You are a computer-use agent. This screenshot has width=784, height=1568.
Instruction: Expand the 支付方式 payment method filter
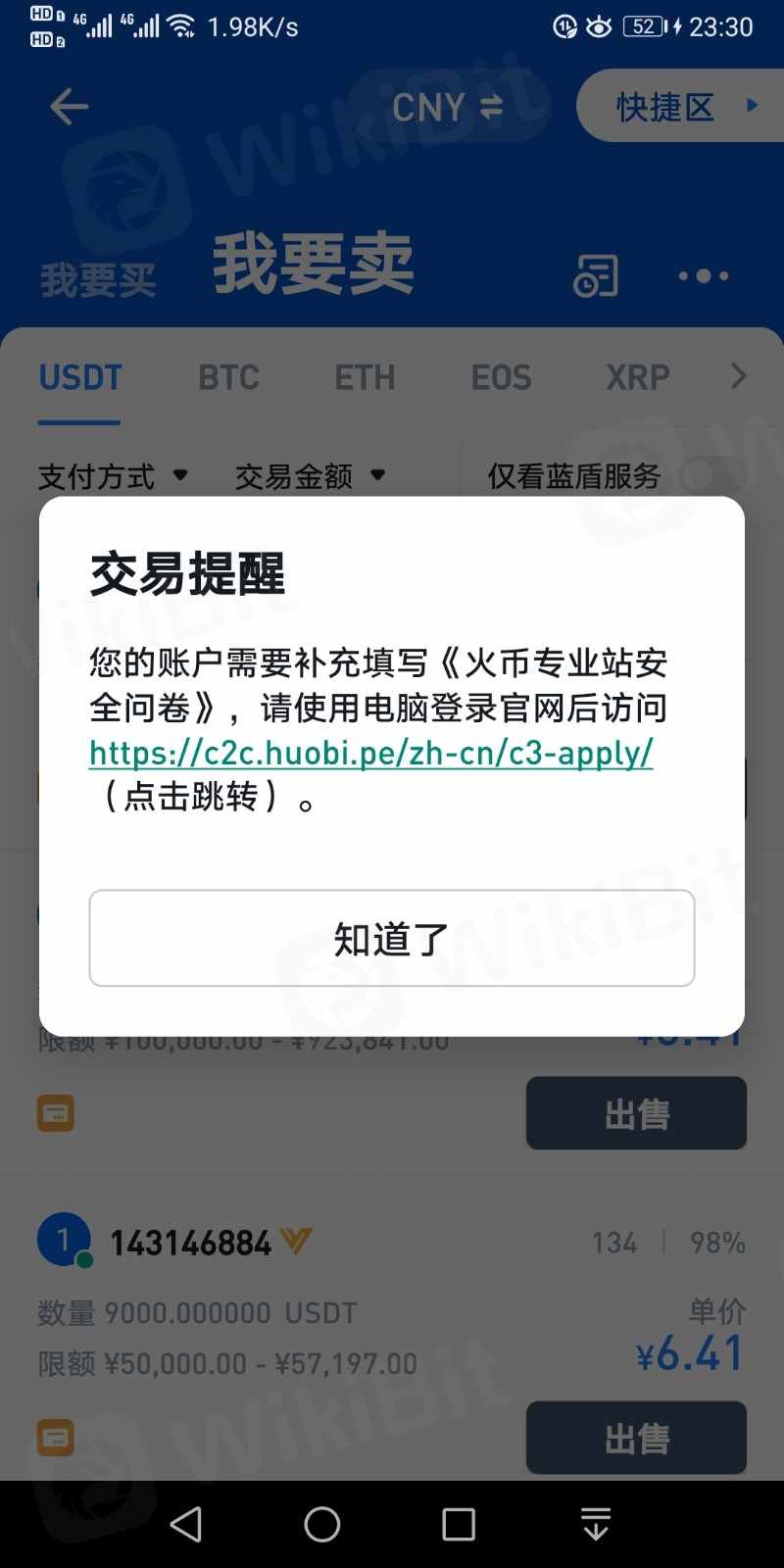[x=112, y=476]
